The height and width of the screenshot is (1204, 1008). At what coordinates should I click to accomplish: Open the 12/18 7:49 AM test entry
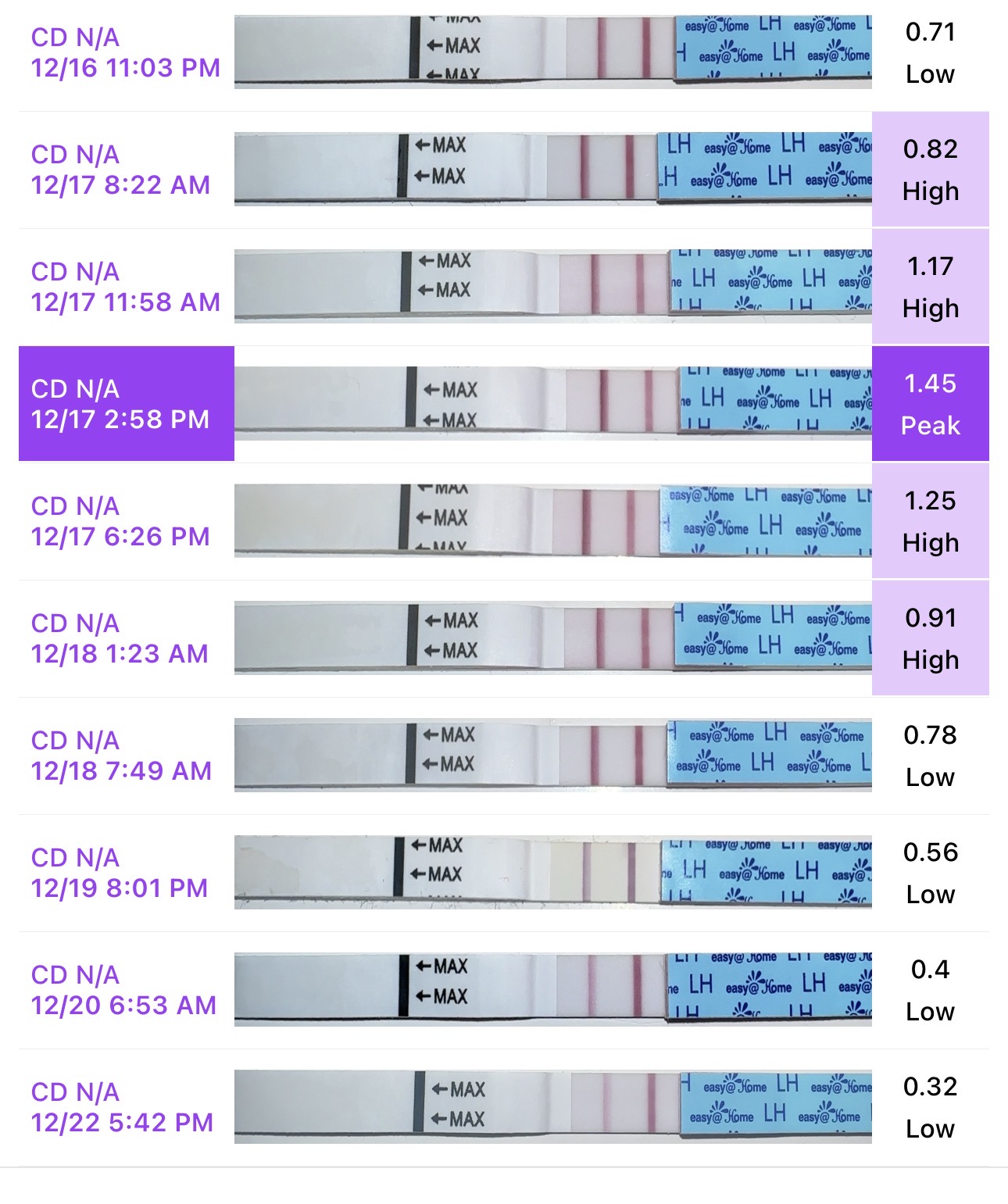121,756
